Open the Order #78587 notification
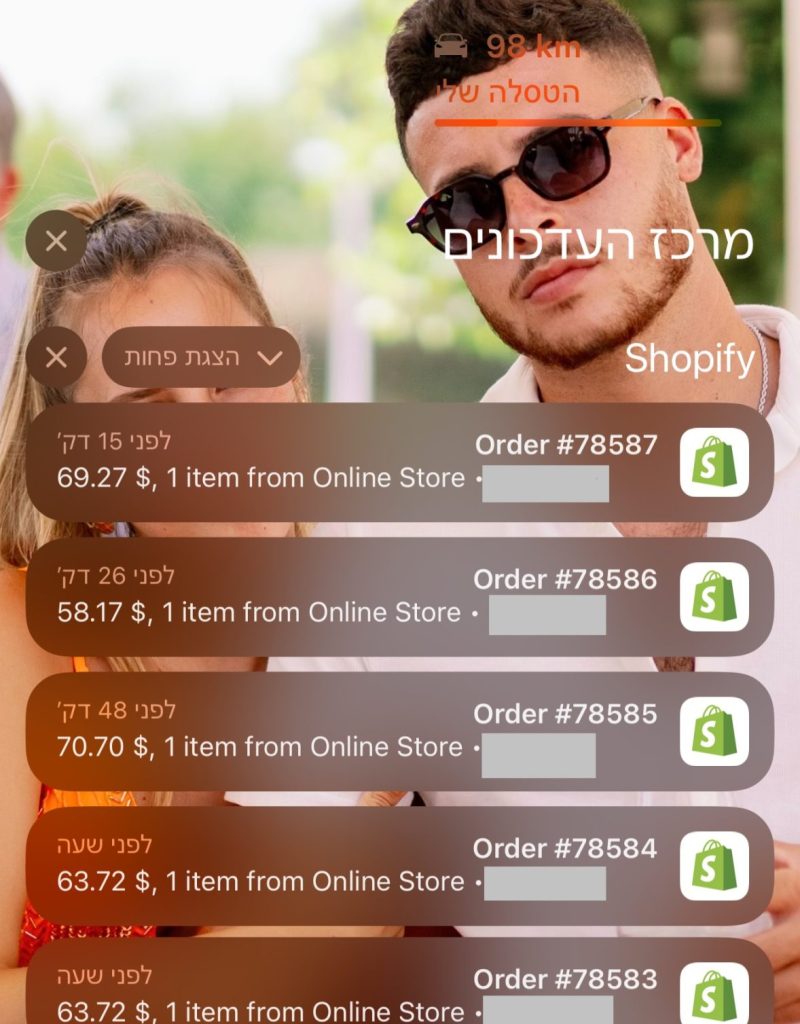The image size is (800, 1024). coord(399,462)
